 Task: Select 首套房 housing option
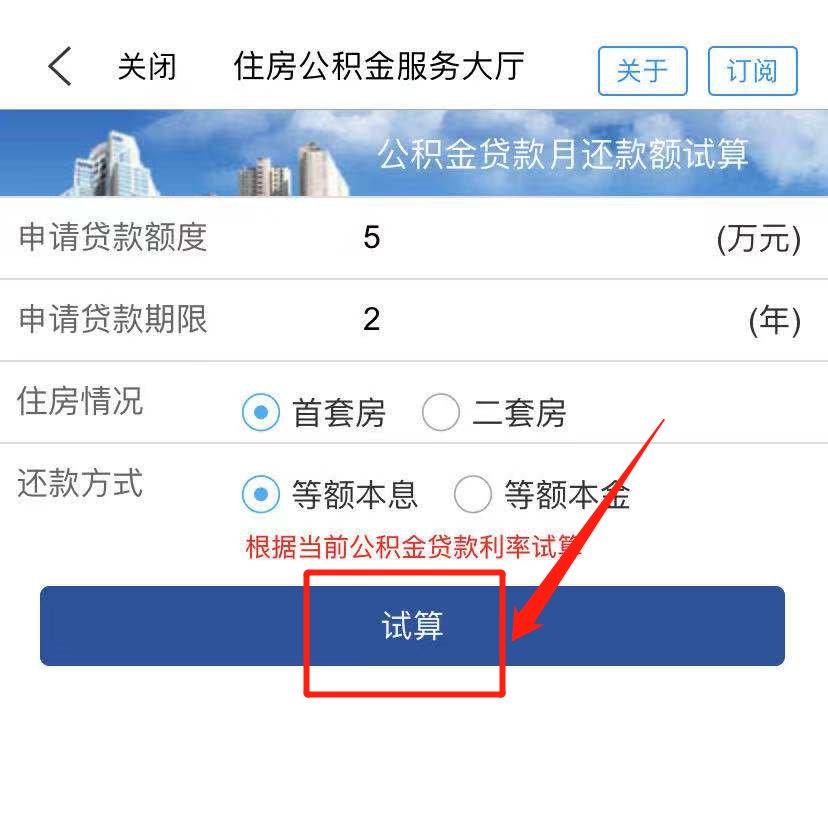[261, 412]
